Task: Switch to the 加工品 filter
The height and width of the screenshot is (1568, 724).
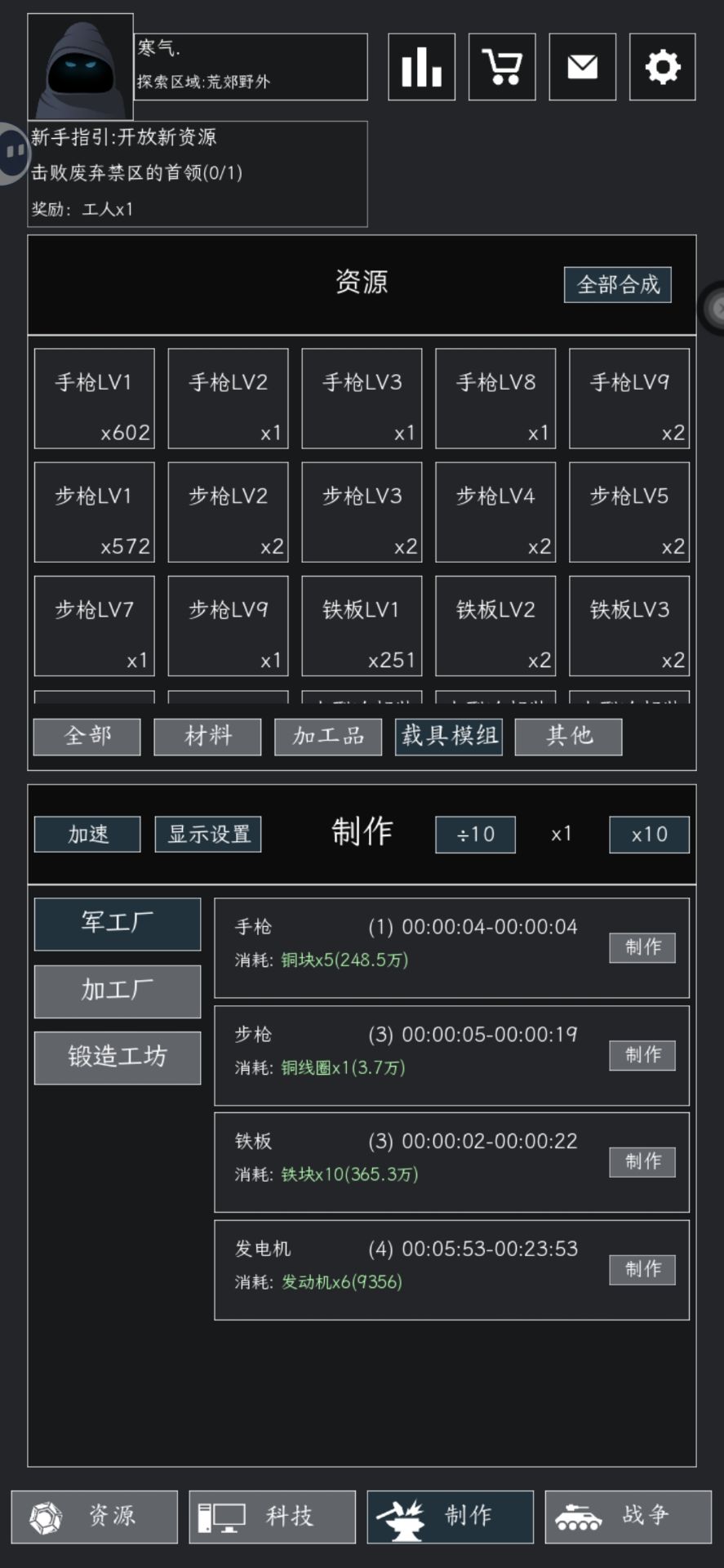Action: coord(328,737)
